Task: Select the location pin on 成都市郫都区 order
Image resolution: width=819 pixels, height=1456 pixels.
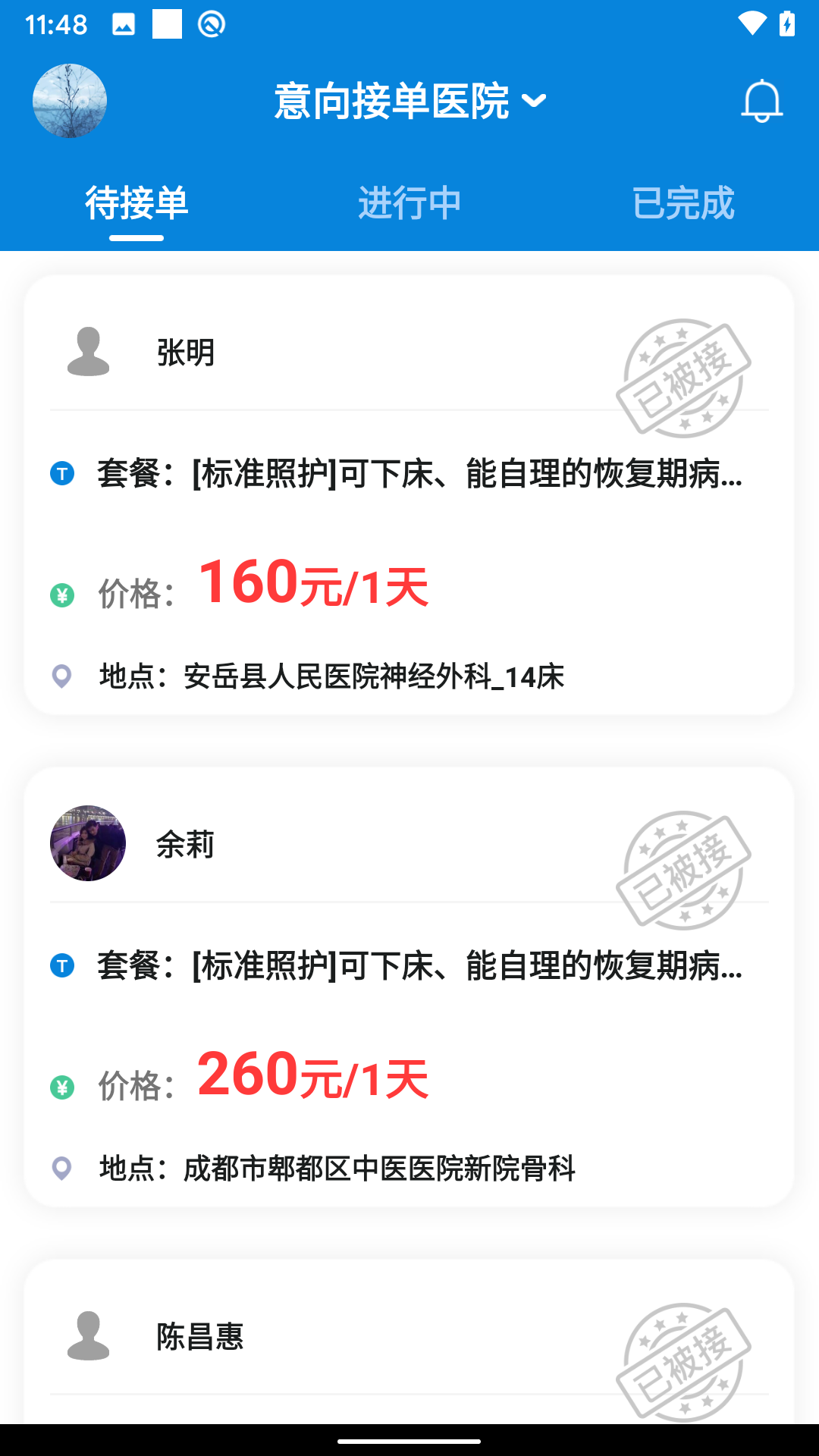Action: [x=63, y=1169]
